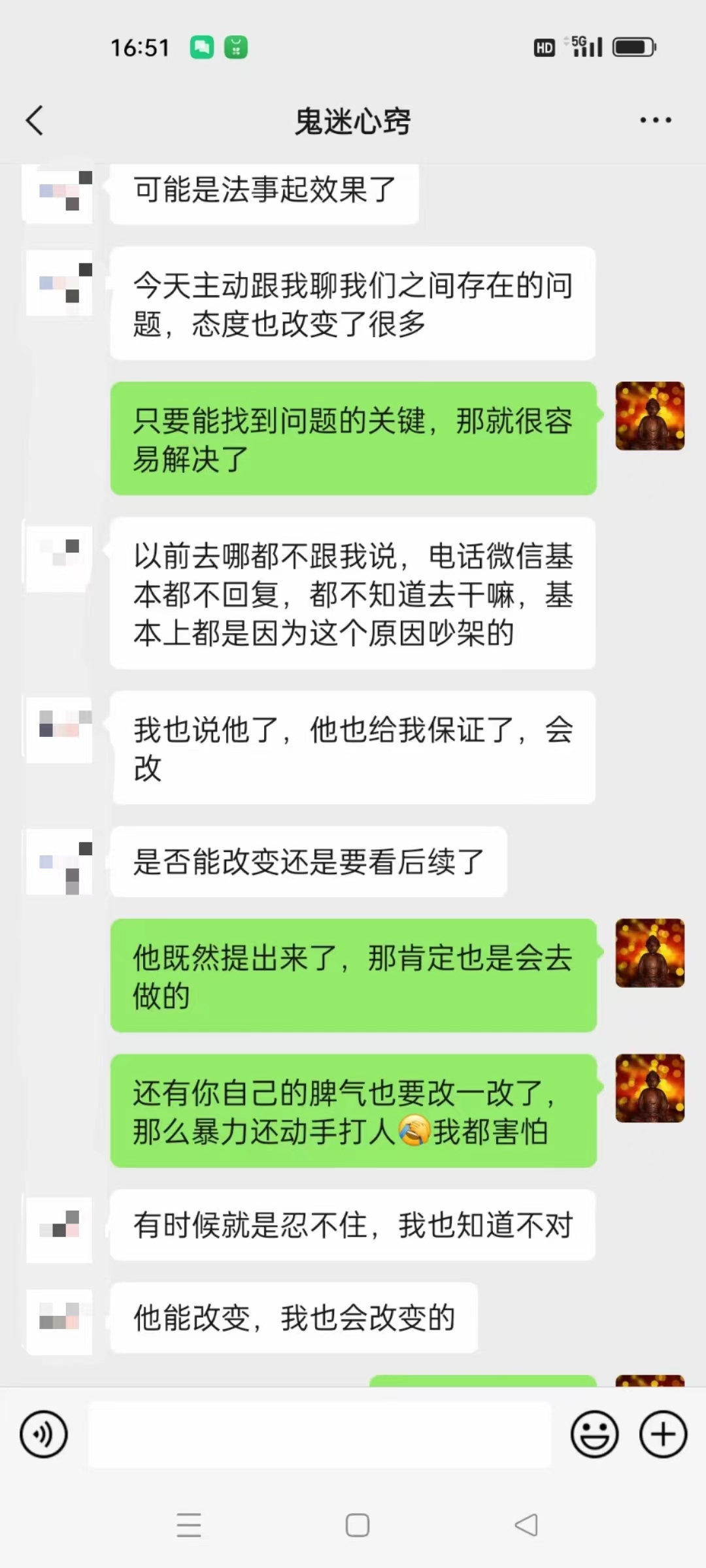This screenshot has height=1568, width=706.
Task: Open recent apps from navigation bar
Action: click(189, 1525)
